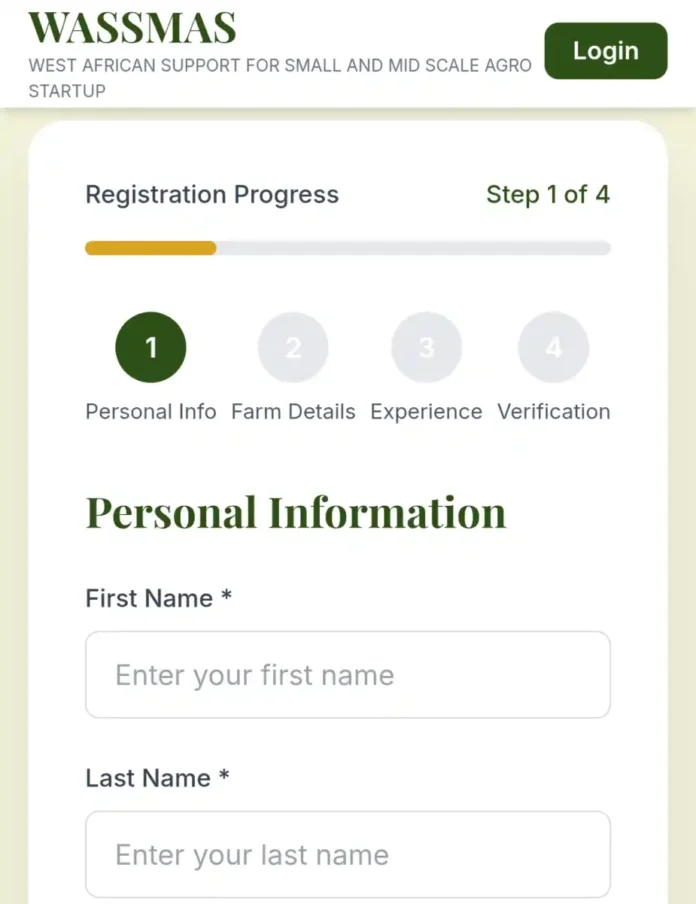696x904 pixels.
Task: Jump to step 2 Farm Details
Action: (293, 348)
